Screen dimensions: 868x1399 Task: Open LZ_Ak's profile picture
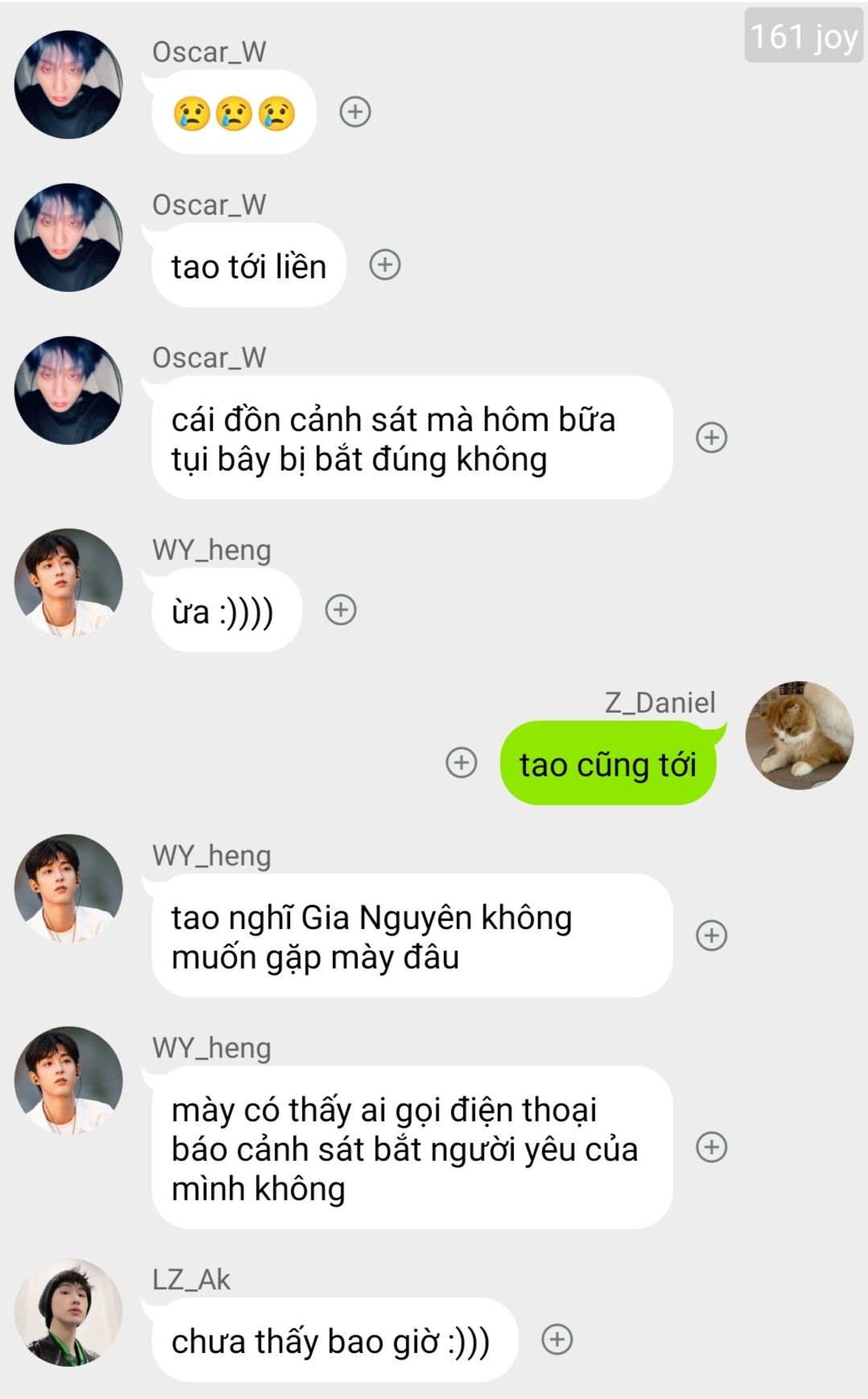pos(69,1312)
